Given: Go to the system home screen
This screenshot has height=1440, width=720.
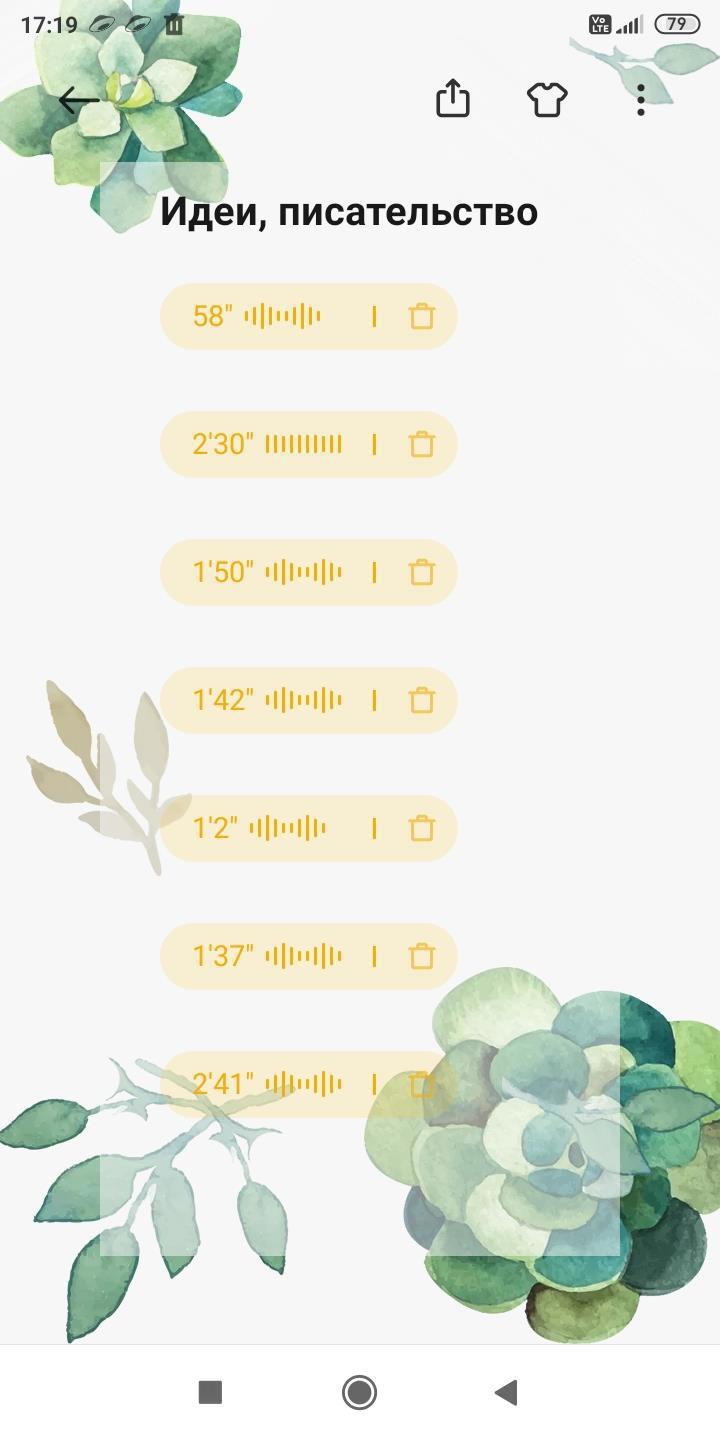Looking at the screenshot, I should click(x=359, y=1392).
